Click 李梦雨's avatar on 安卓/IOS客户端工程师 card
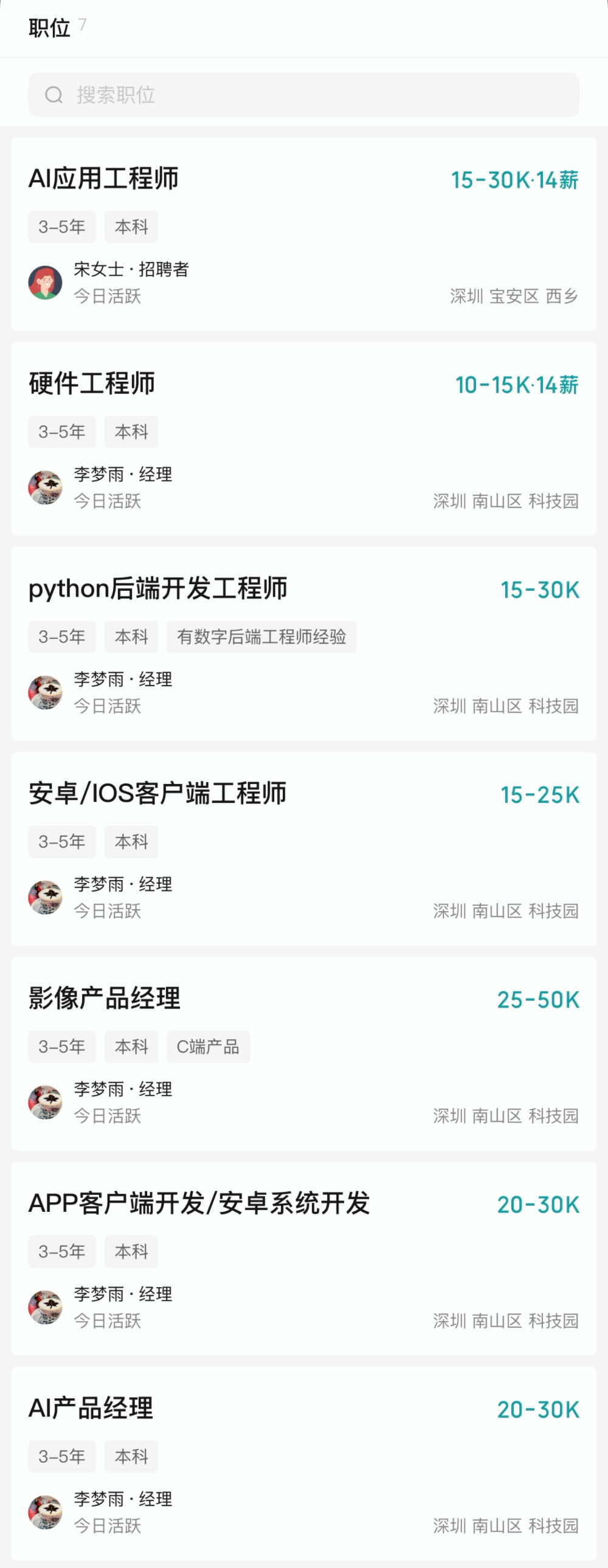The width and height of the screenshot is (608, 1568). click(45, 897)
